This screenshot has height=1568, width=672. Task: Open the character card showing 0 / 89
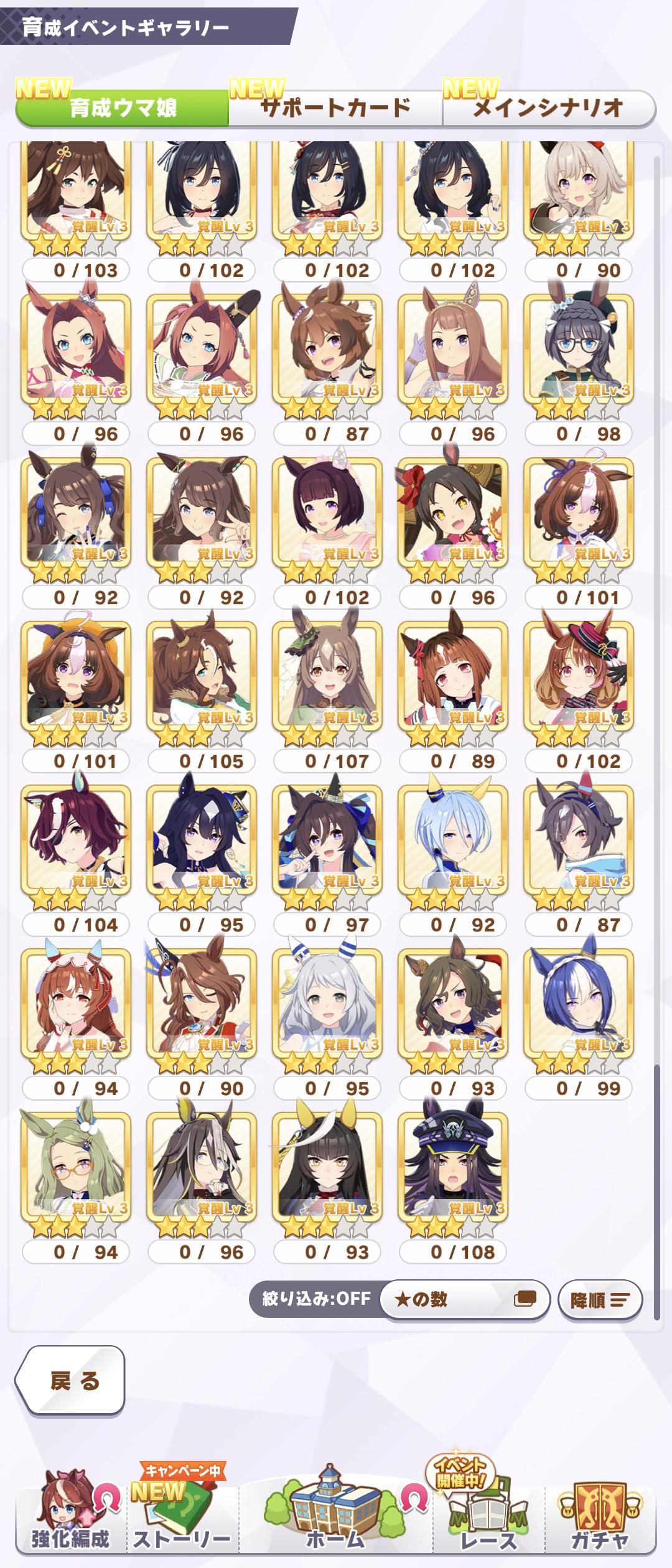pos(453,678)
